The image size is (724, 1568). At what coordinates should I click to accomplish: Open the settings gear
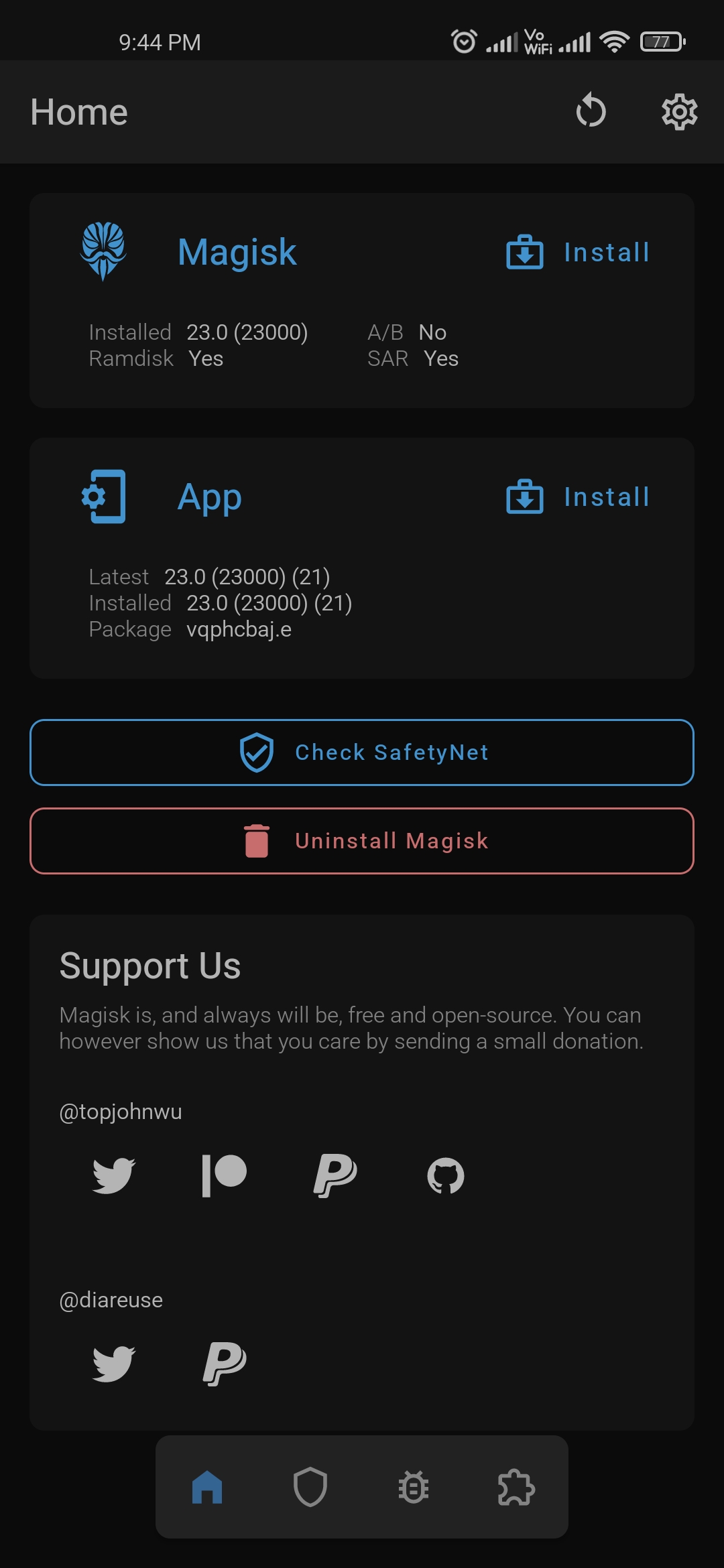(x=680, y=111)
